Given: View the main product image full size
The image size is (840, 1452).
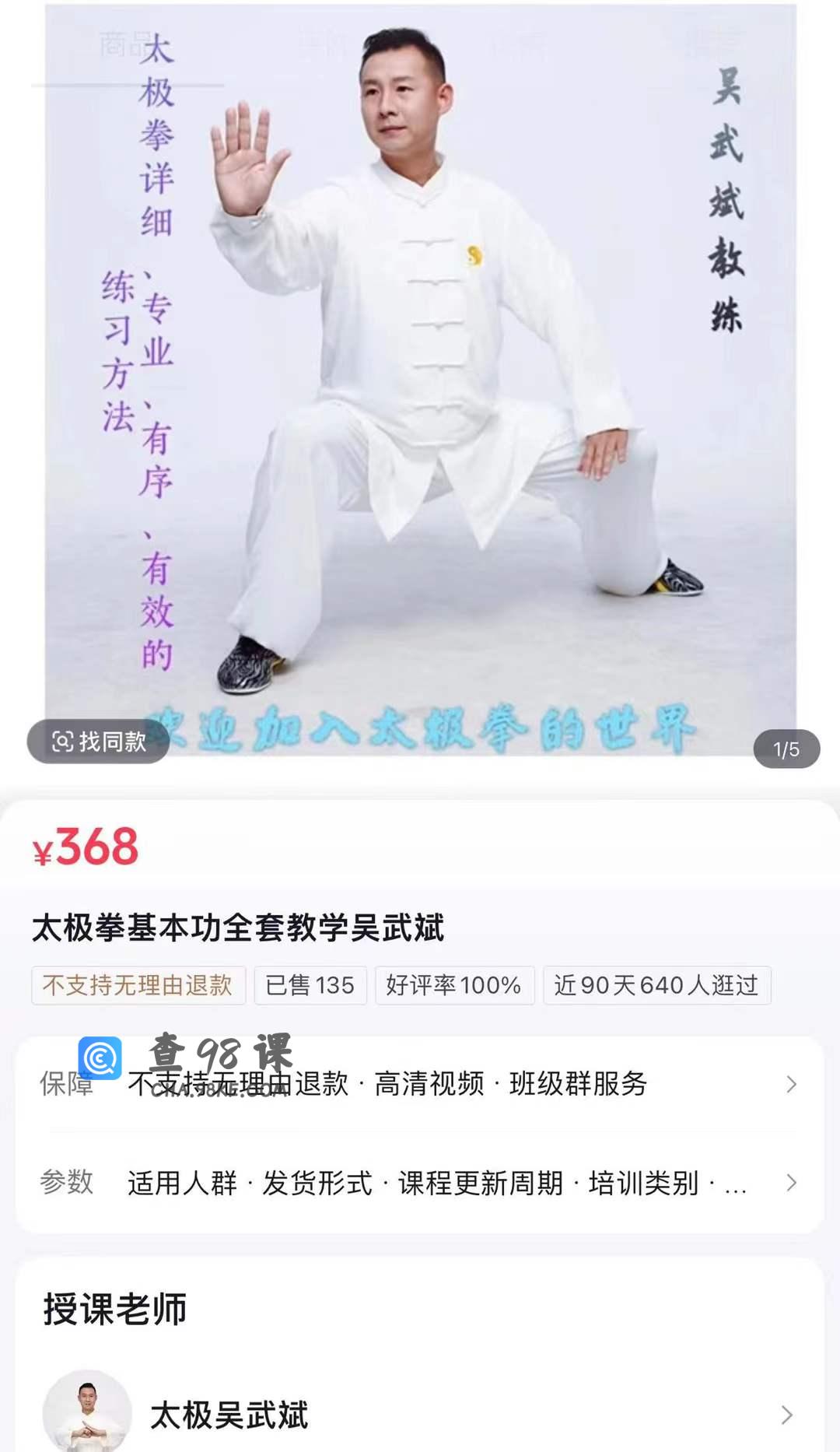Looking at the screenshot, I should tap(420, 374).
